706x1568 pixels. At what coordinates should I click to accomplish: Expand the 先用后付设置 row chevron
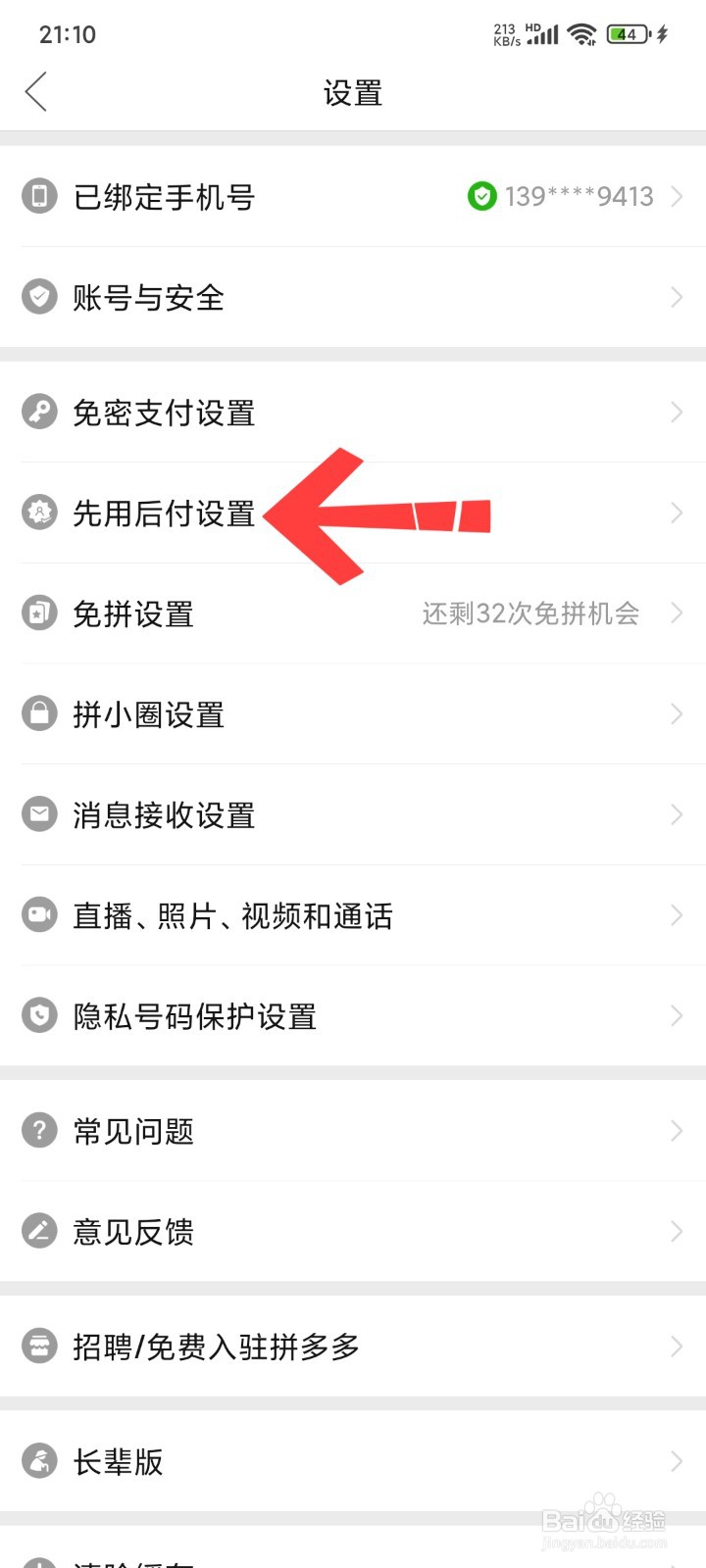pos(678,513)
